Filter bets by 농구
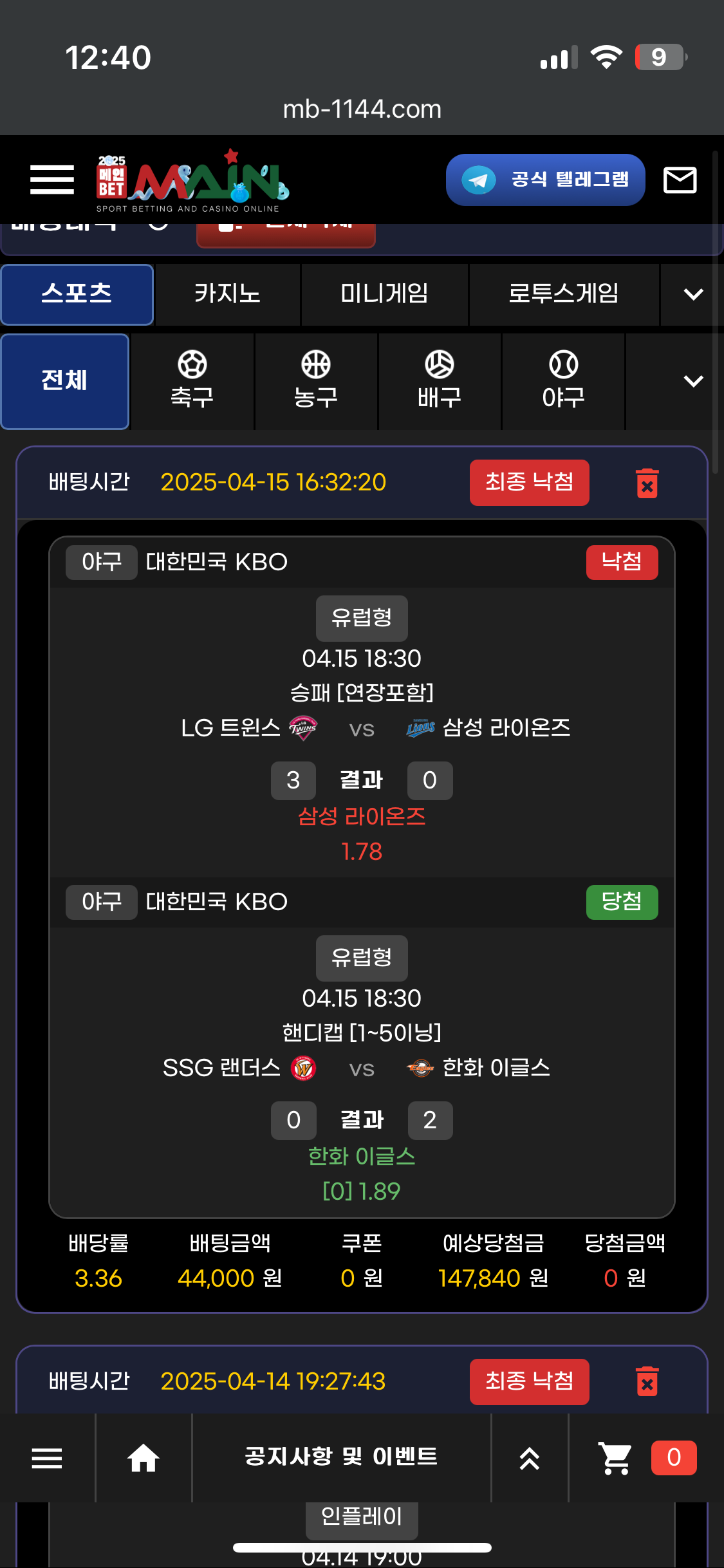This screenshot has height=1568, width=724. 315,380
